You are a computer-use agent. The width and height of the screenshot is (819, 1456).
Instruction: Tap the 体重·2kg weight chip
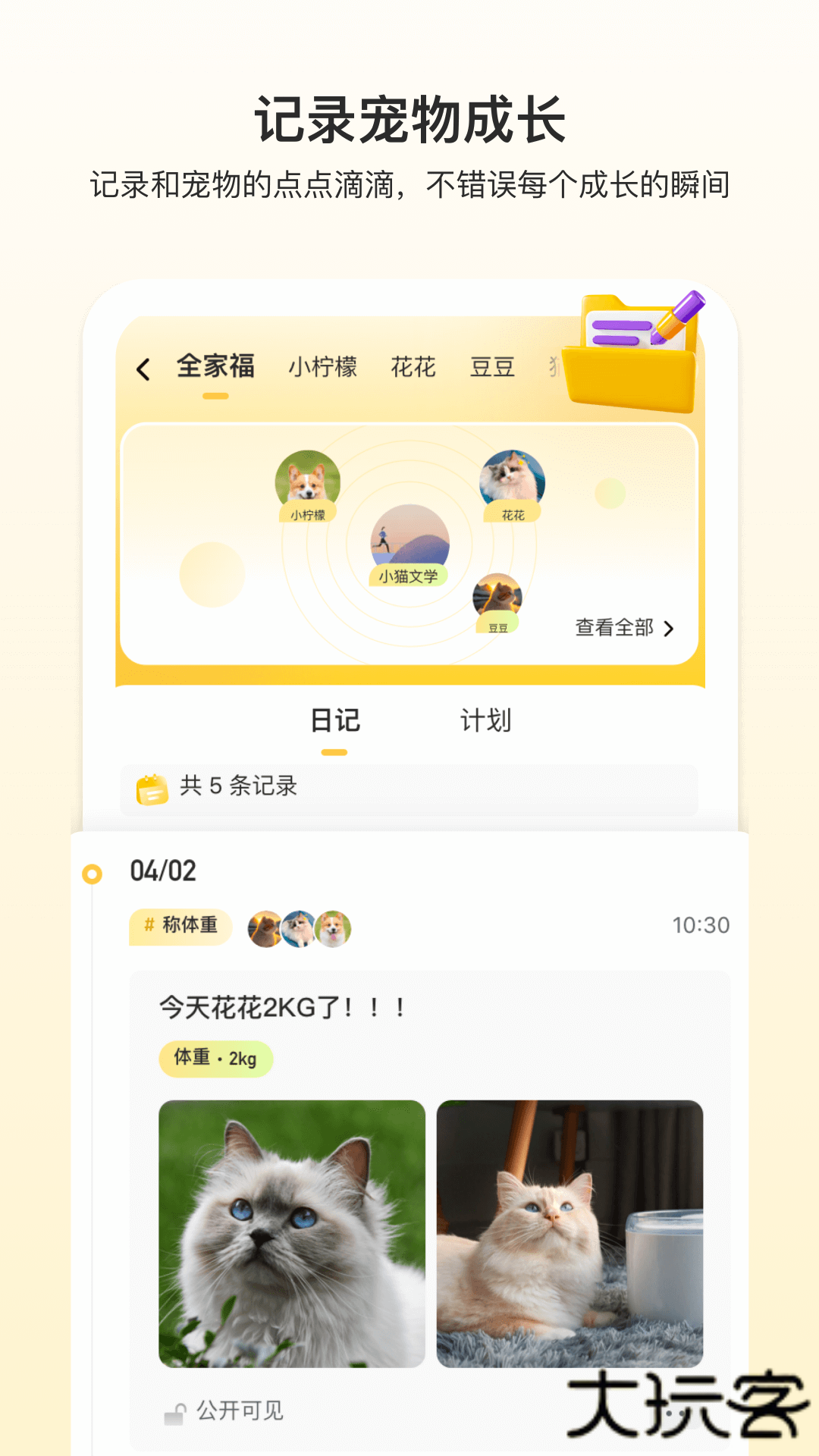215,1057
